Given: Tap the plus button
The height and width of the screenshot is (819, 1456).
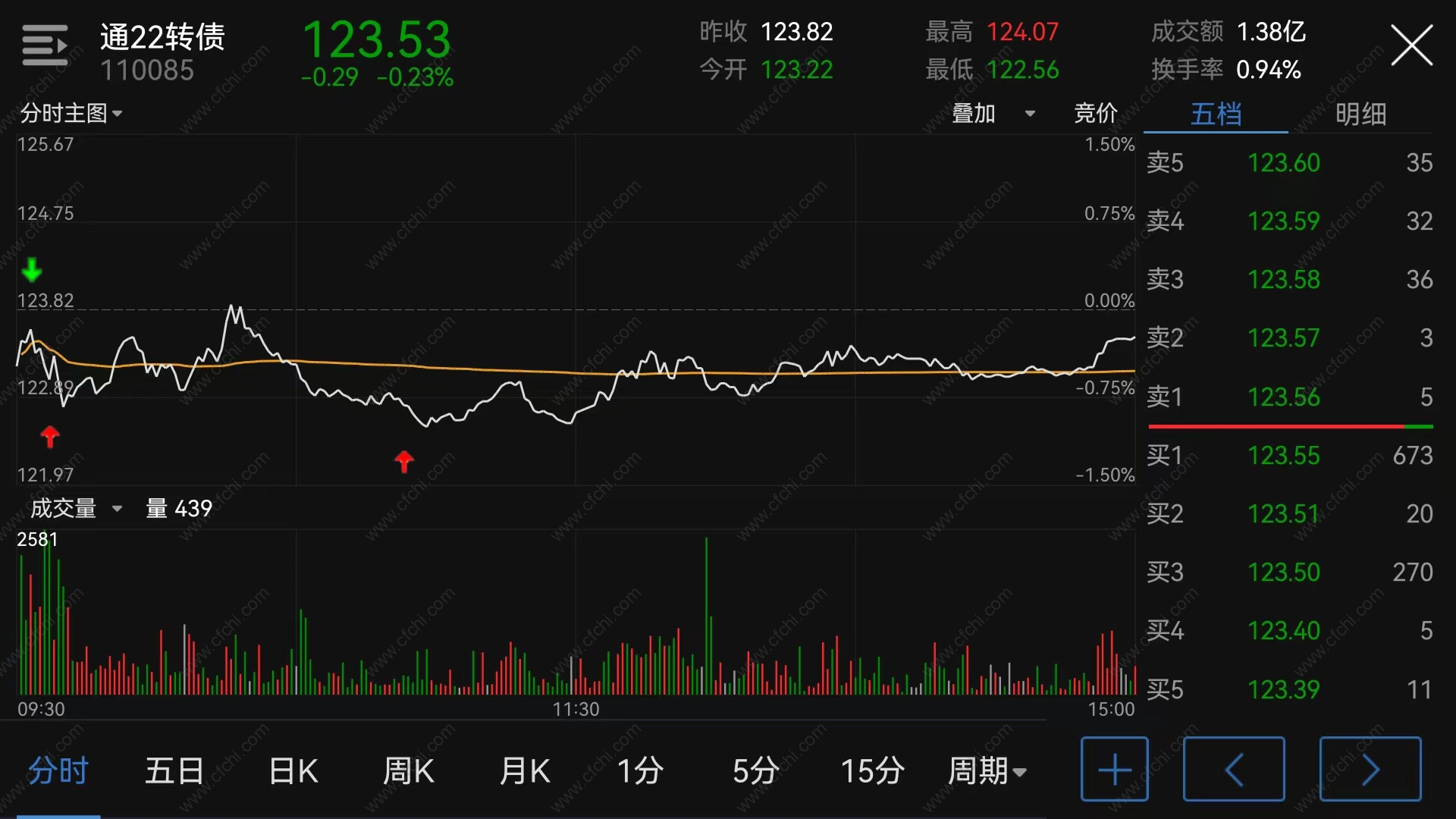Looking at the screenshot, I should pyautogui.click(x=1114, y=770).
